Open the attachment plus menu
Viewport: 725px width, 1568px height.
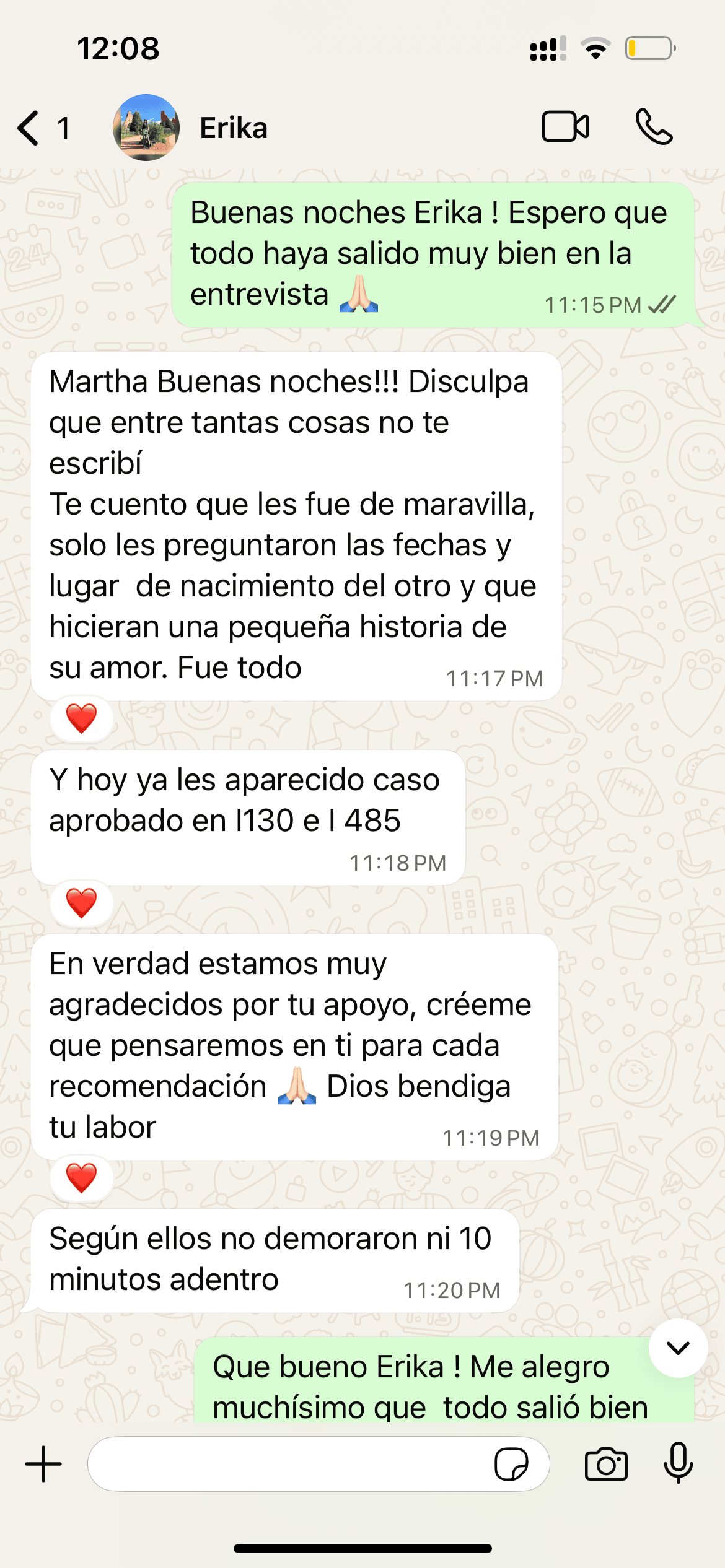43,1465
